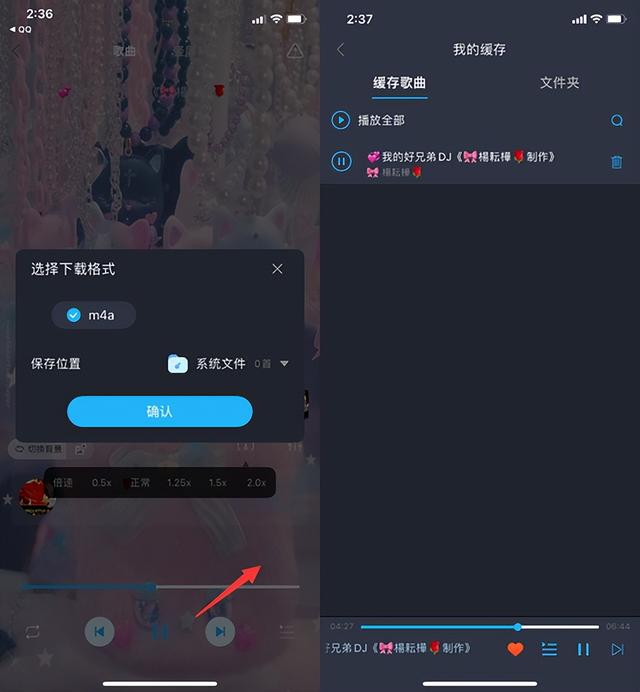Open the playlist queue in bottom player

549,649
